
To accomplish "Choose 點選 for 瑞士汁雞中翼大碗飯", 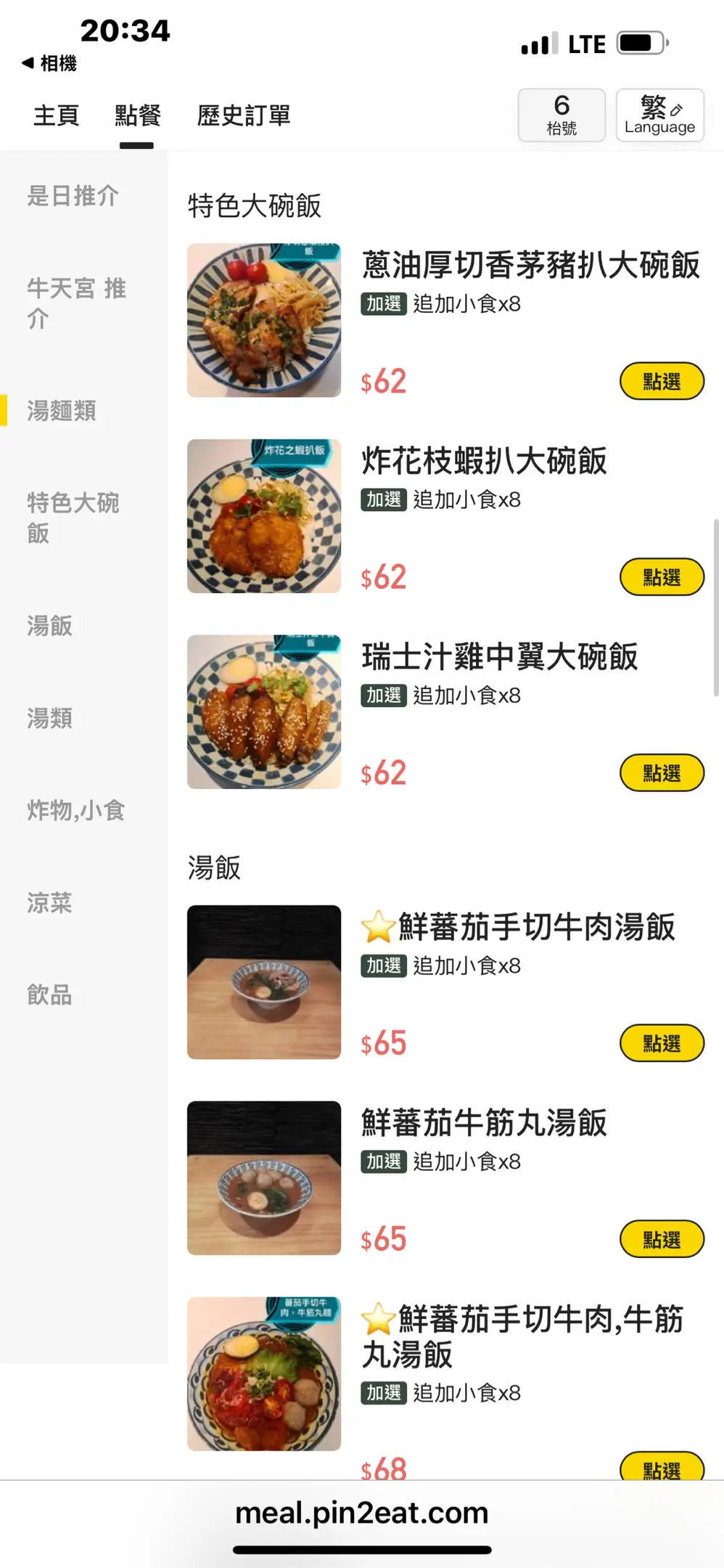I will (662, 774).
